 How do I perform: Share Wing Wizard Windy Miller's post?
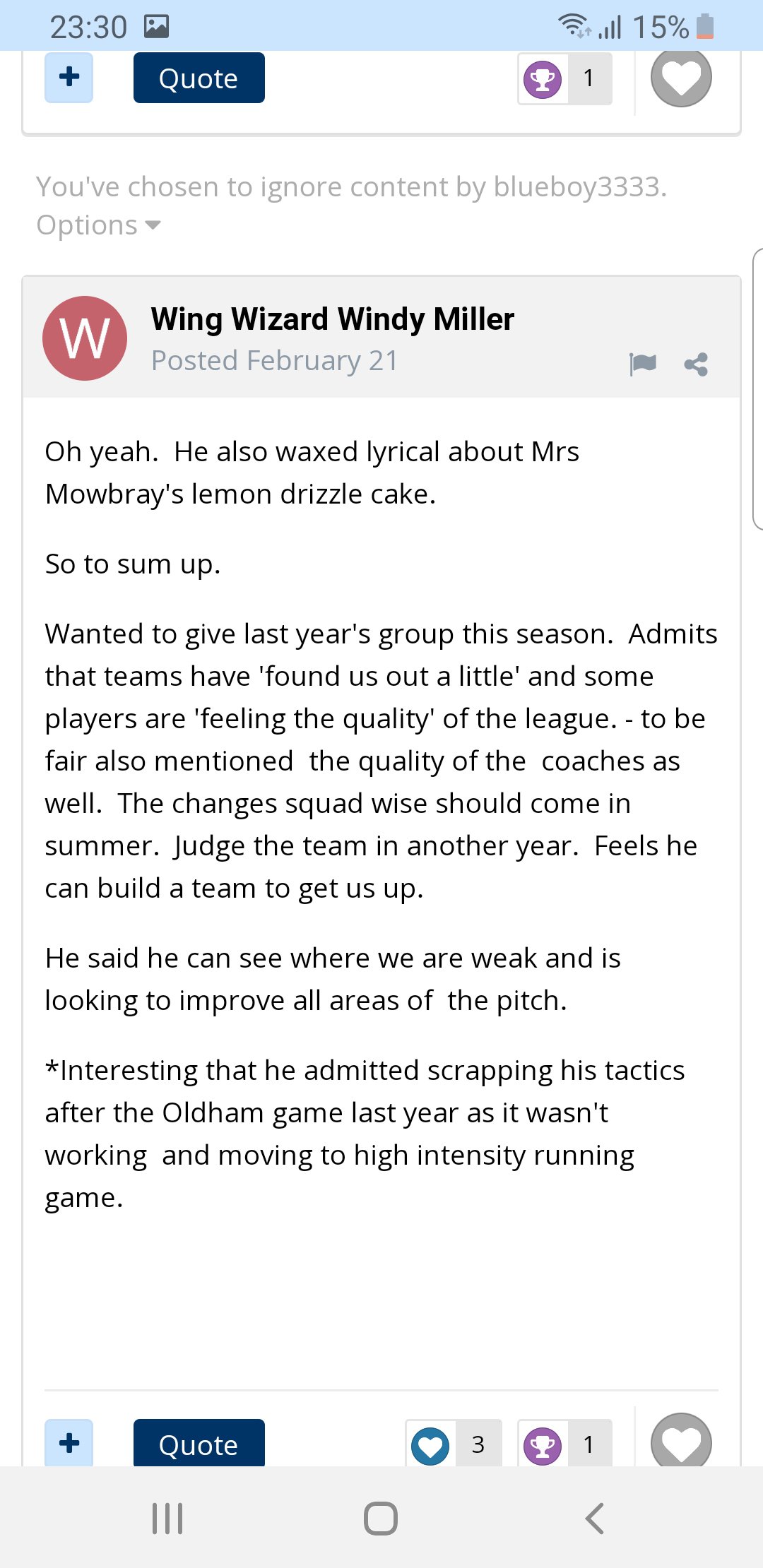pos(696,364)
